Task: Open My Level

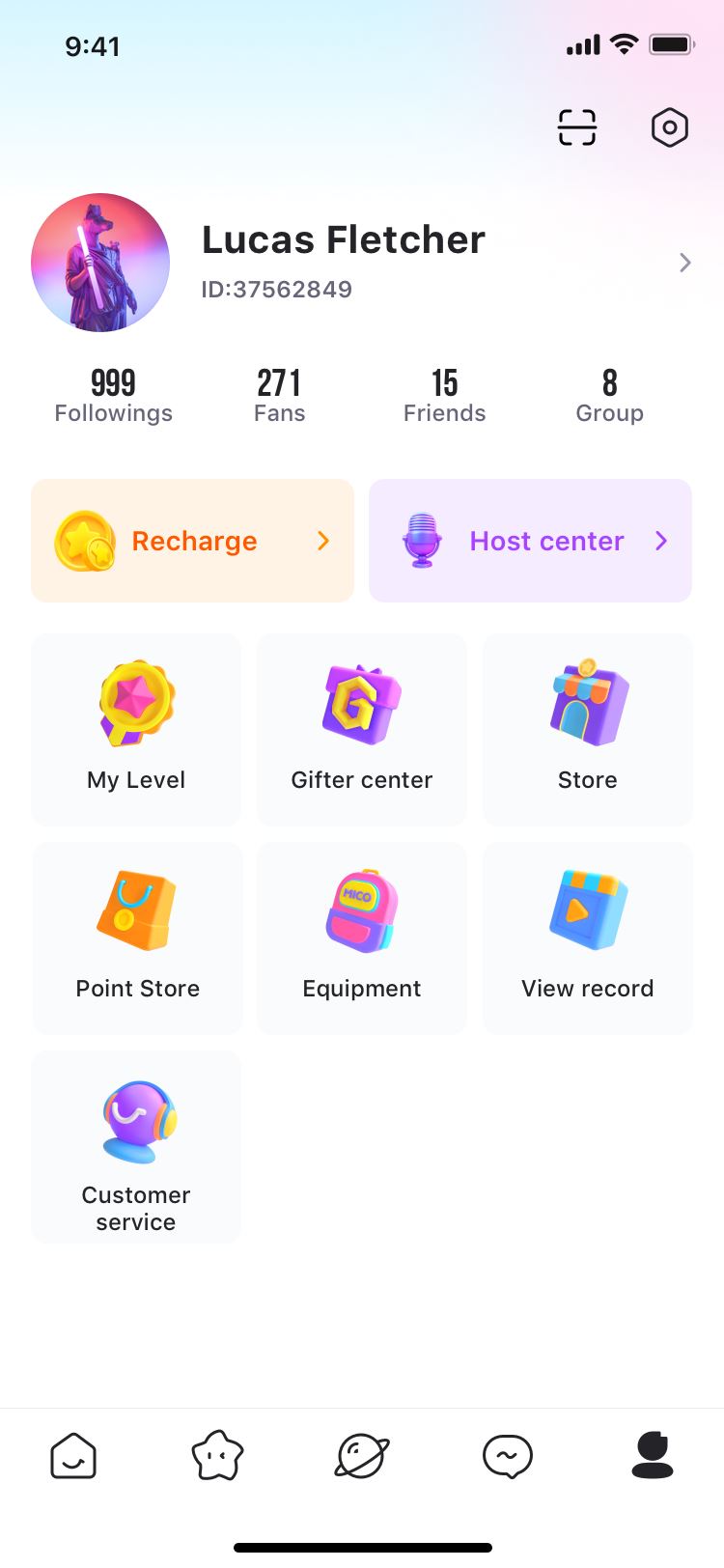Action: [136, 729]
